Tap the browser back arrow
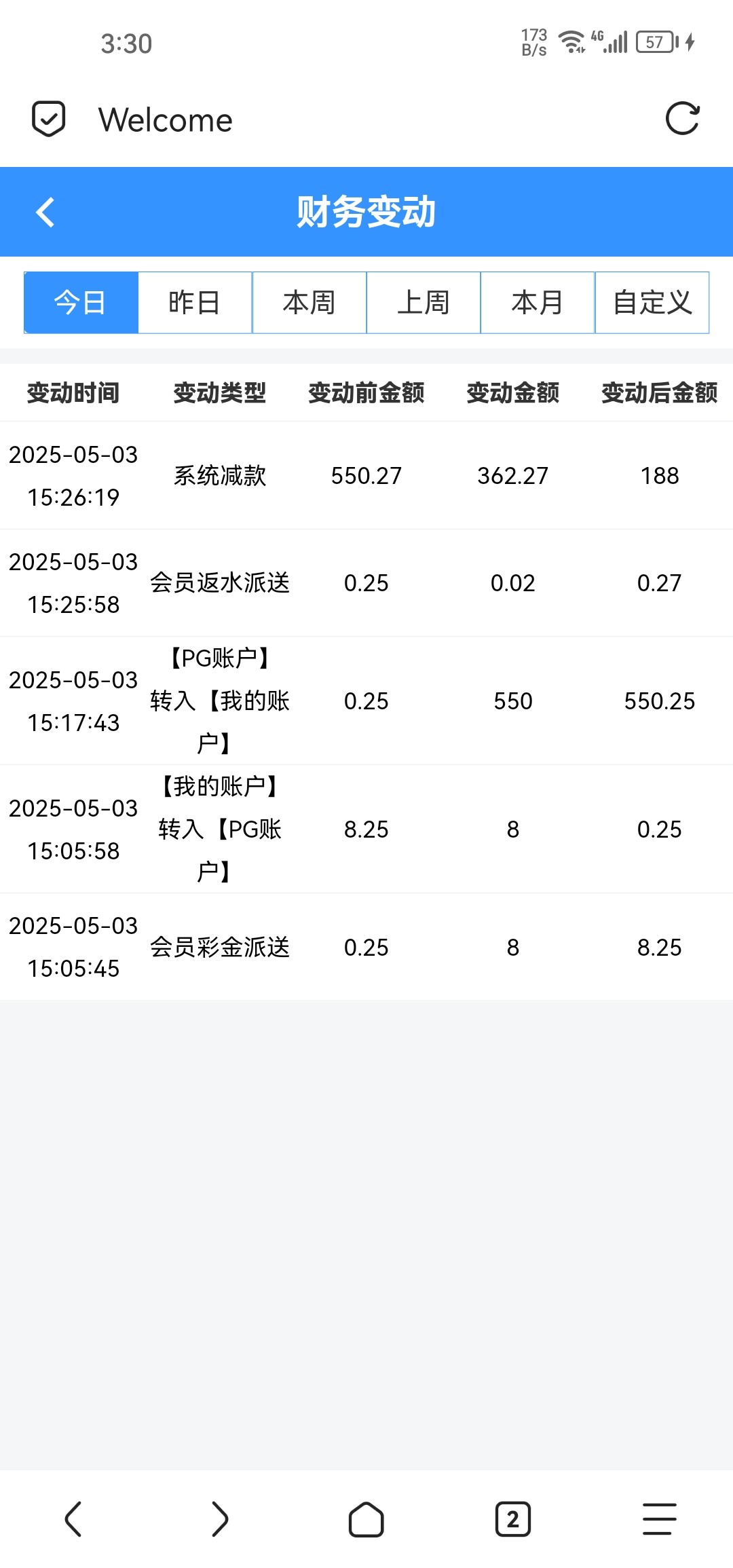Screen dimensions: 733x1568 pos(73,1518)
